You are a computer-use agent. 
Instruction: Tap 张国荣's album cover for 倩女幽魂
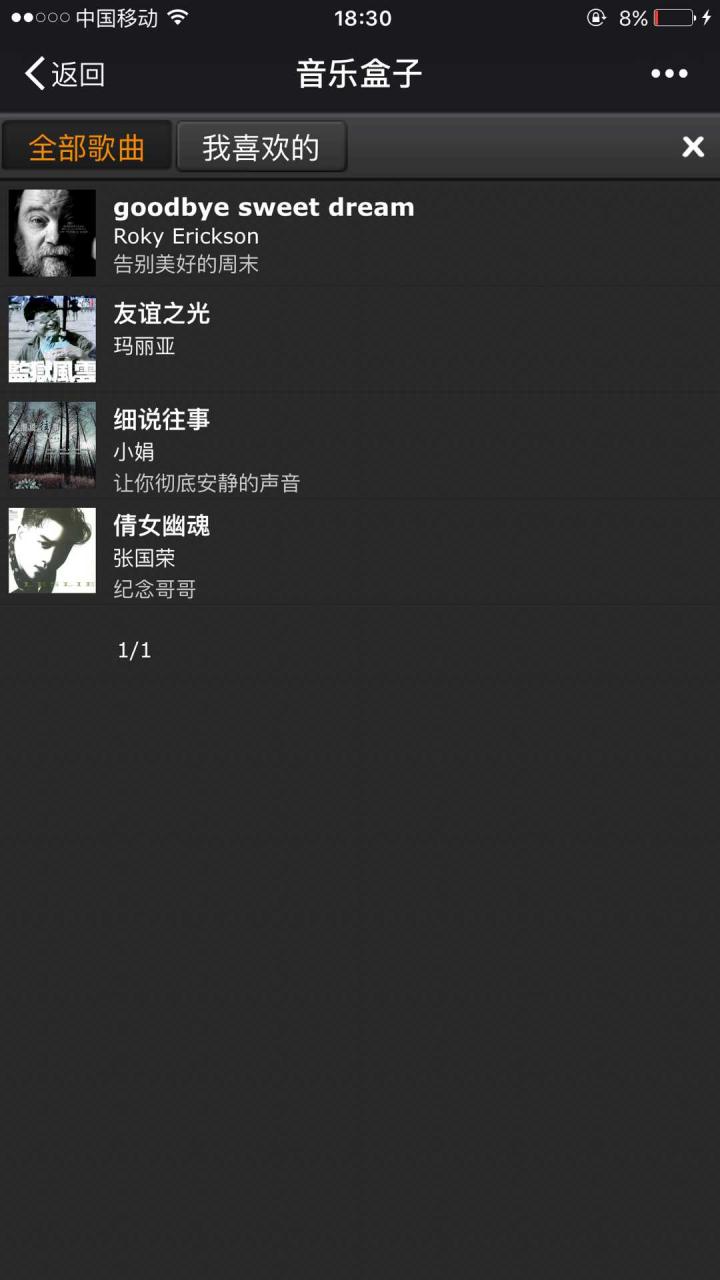pyautogui.click(x=52, y=551)
